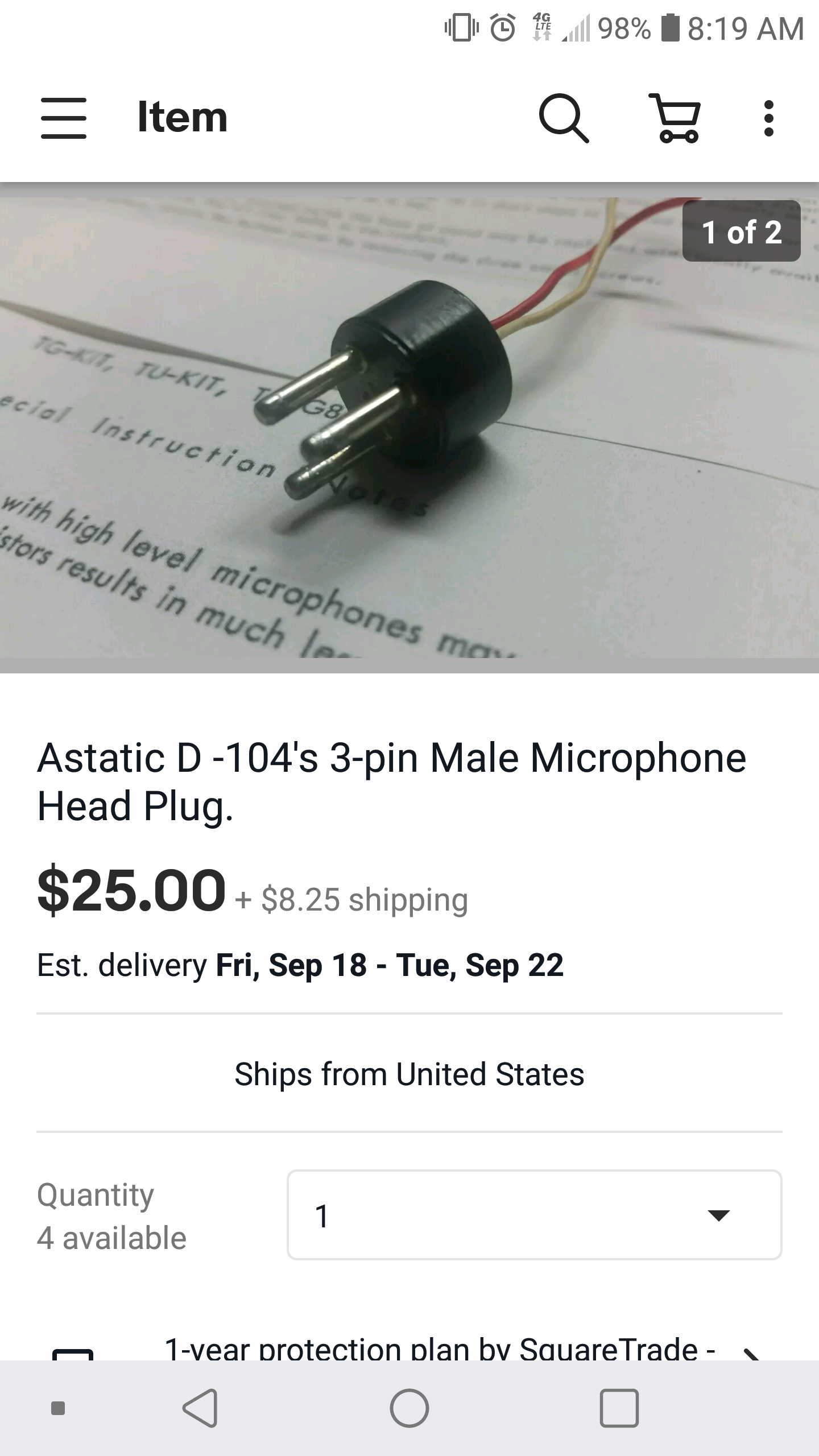This screenshot has width=819, height=1456.
Task: Open the Quantity dropdown
Action: [x=534, y=1214]
